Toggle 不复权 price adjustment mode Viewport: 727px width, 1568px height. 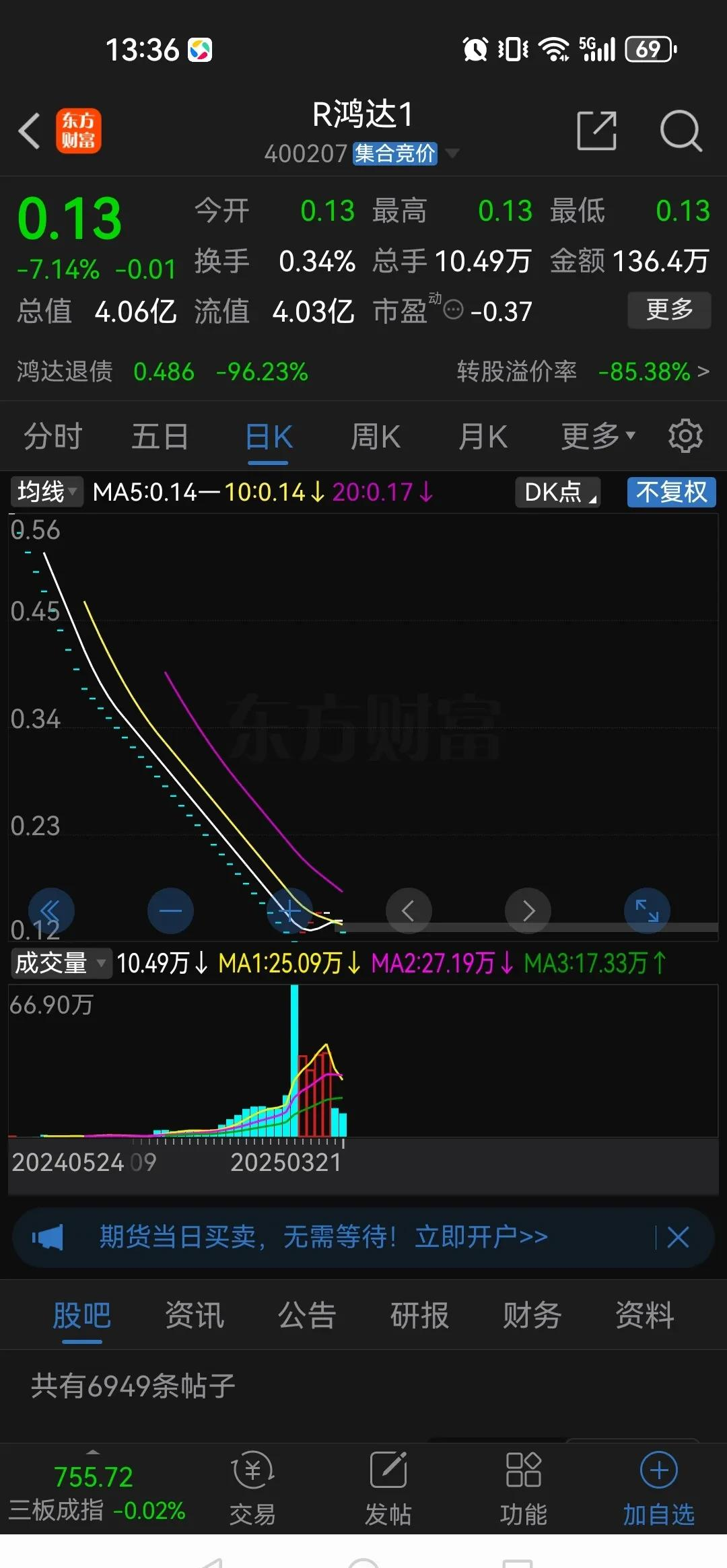point(670,492)
